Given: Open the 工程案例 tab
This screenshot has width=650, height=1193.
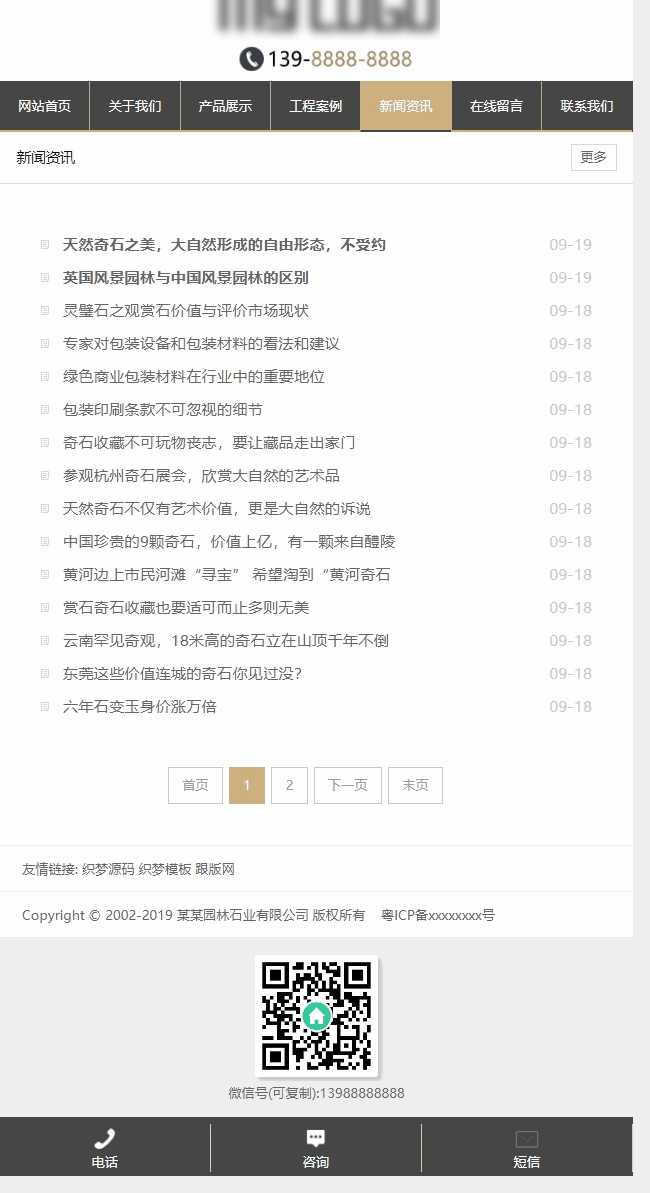Looking at the screenshot, I should click(x=315, y=106).
